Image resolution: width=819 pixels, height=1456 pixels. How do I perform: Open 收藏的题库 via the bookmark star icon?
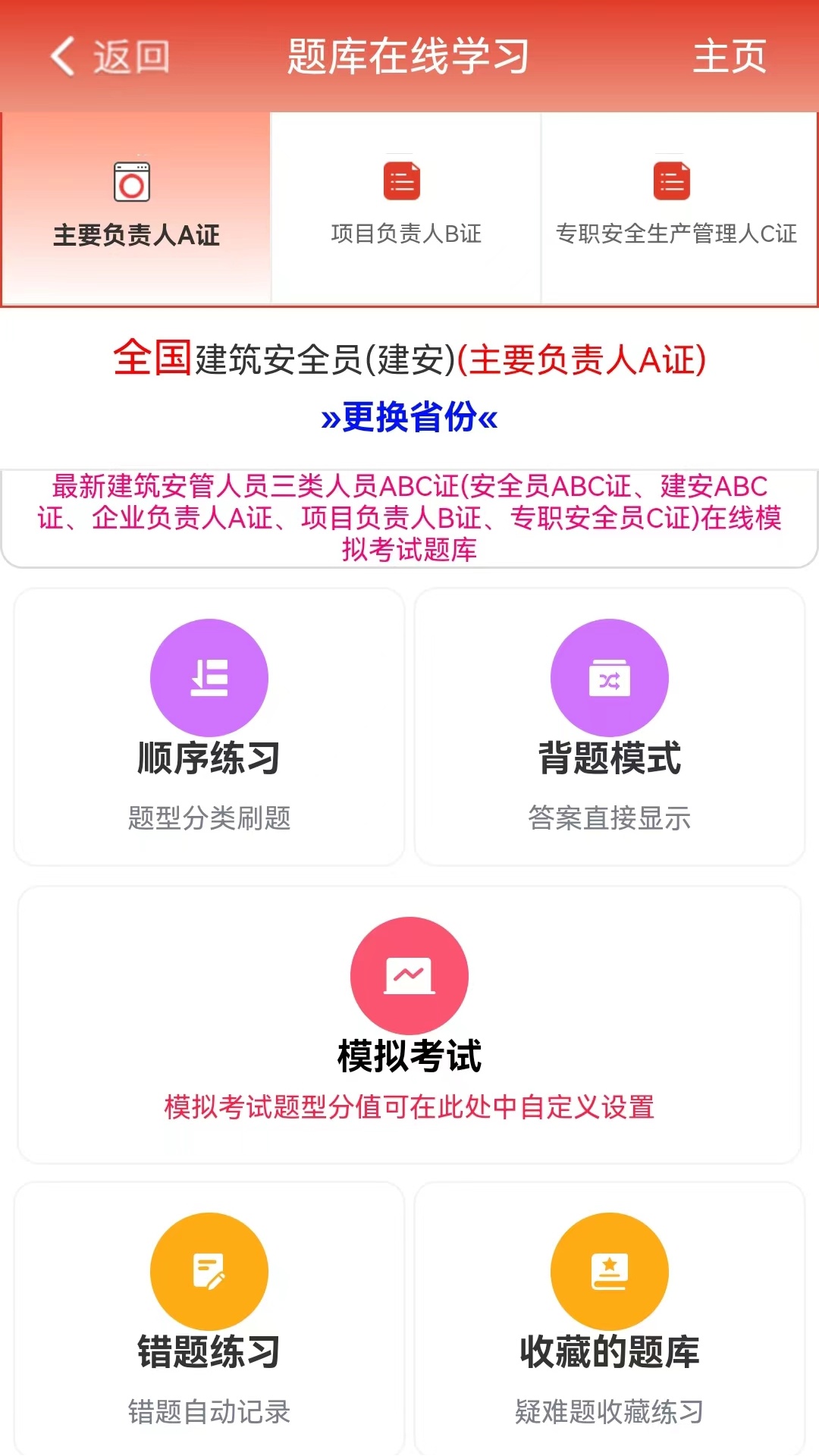(x=610, y=1271)
